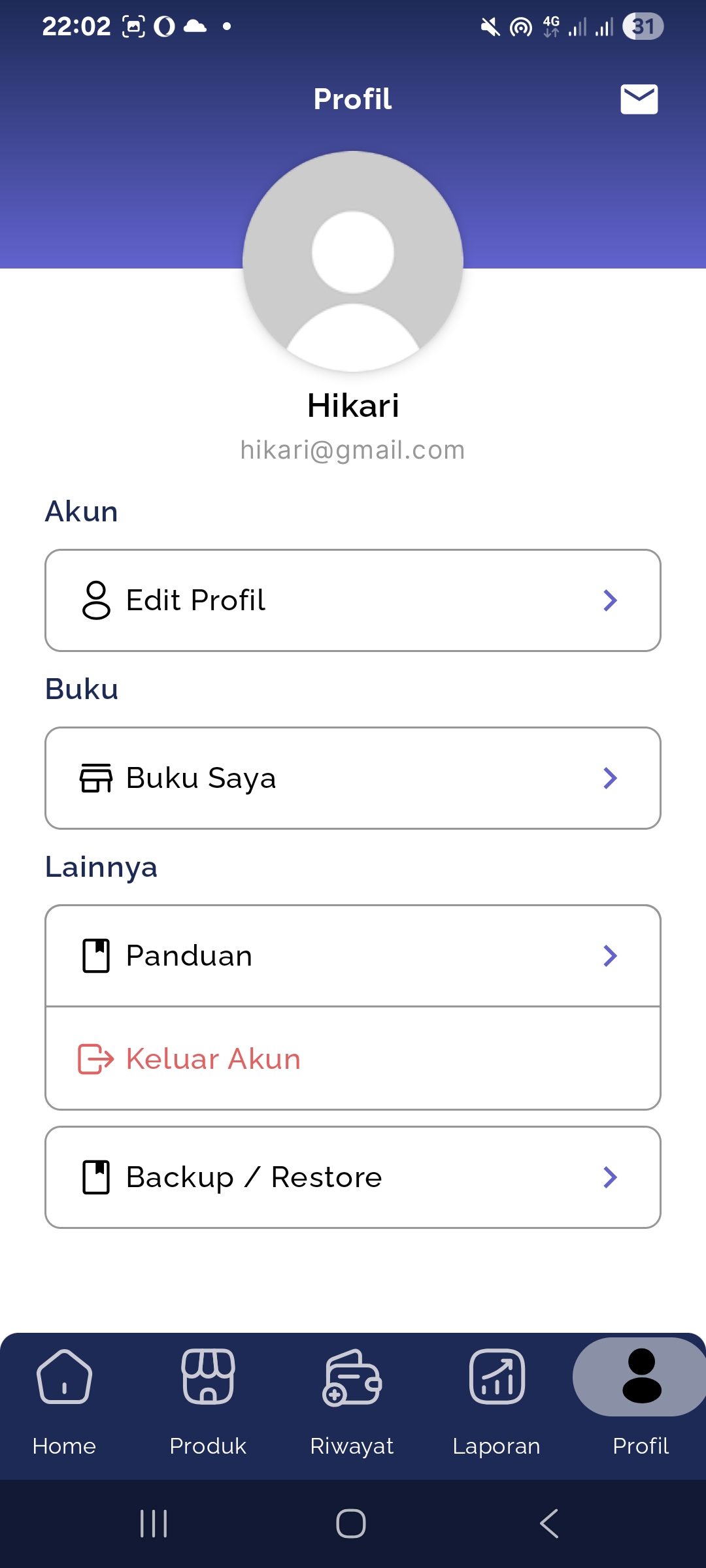Open Edit Profil settings

point(353,600)
